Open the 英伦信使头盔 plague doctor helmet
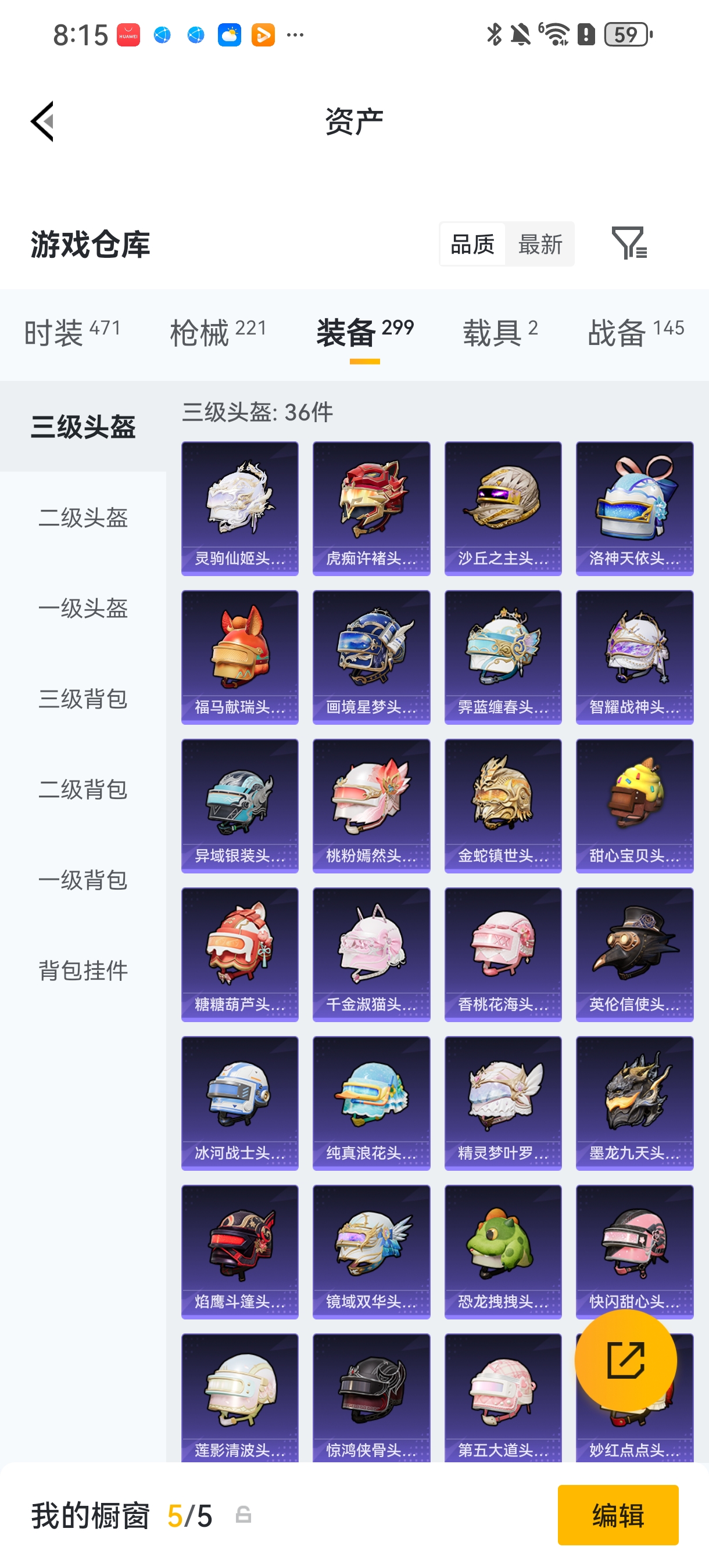The height and width of the screenshot is (1568, 709). coord(634,954)
